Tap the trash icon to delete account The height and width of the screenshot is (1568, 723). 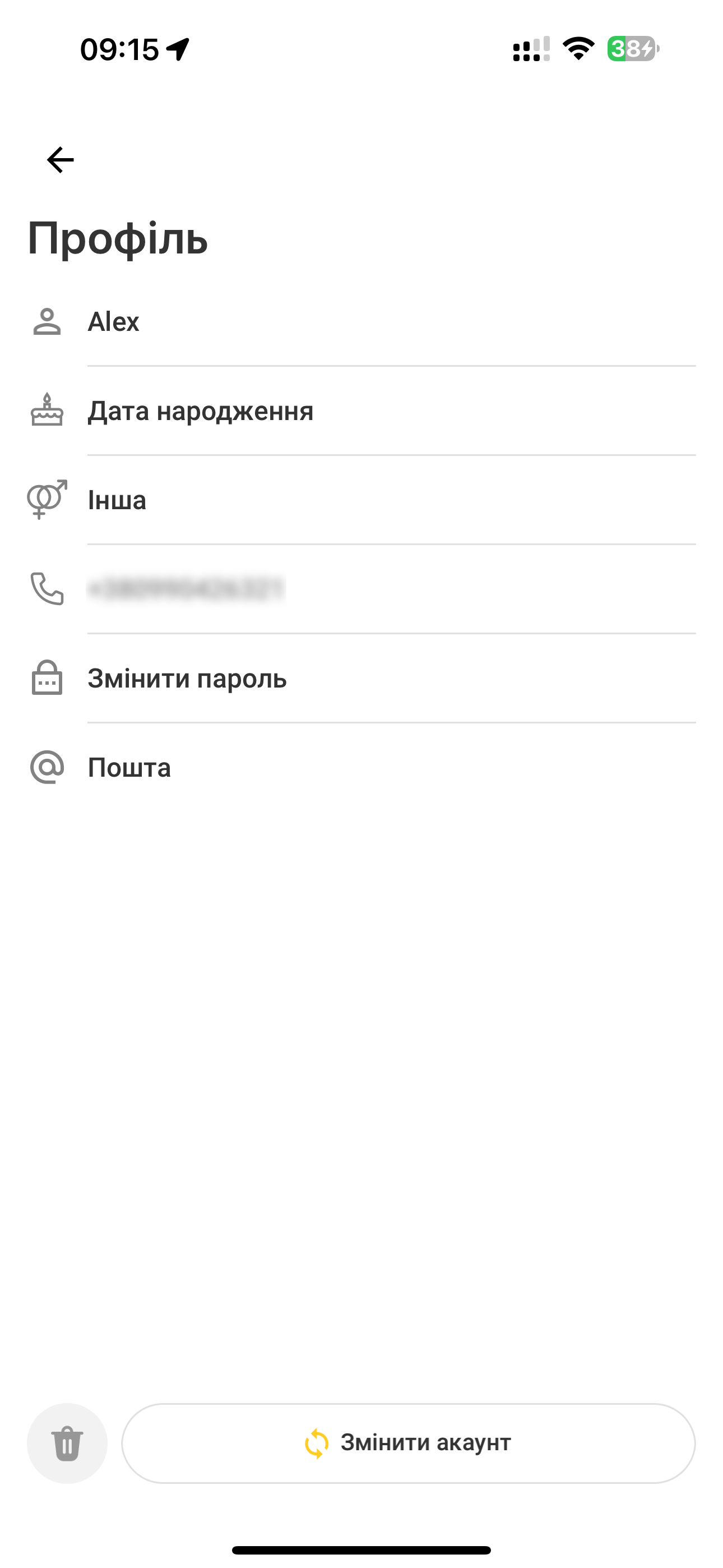pyautogui.click(x=67, y=1443)
